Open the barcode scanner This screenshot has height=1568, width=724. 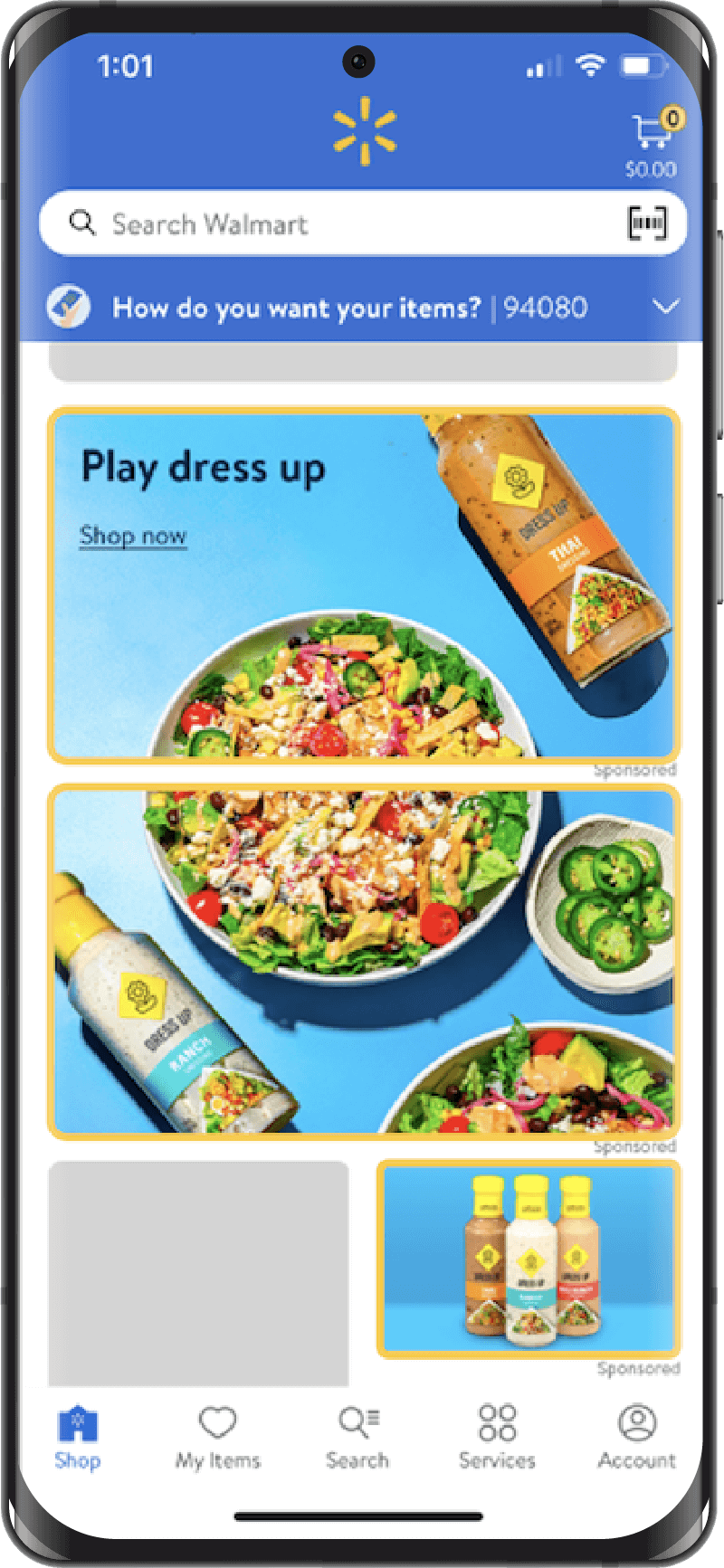647,223
